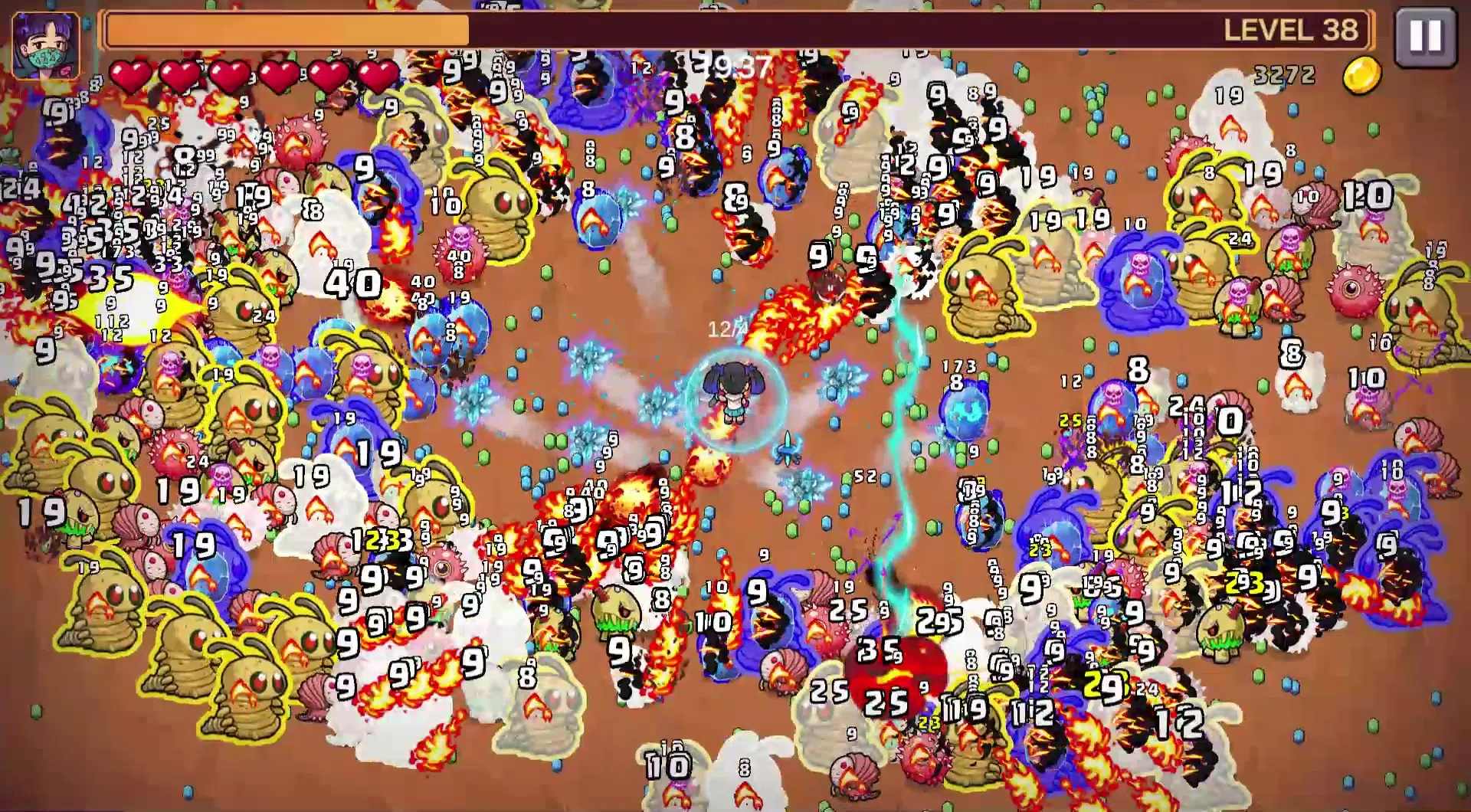Viewport: 1471px width, 812px height.
Task: Pause the game
Action: pos(1425,35)
